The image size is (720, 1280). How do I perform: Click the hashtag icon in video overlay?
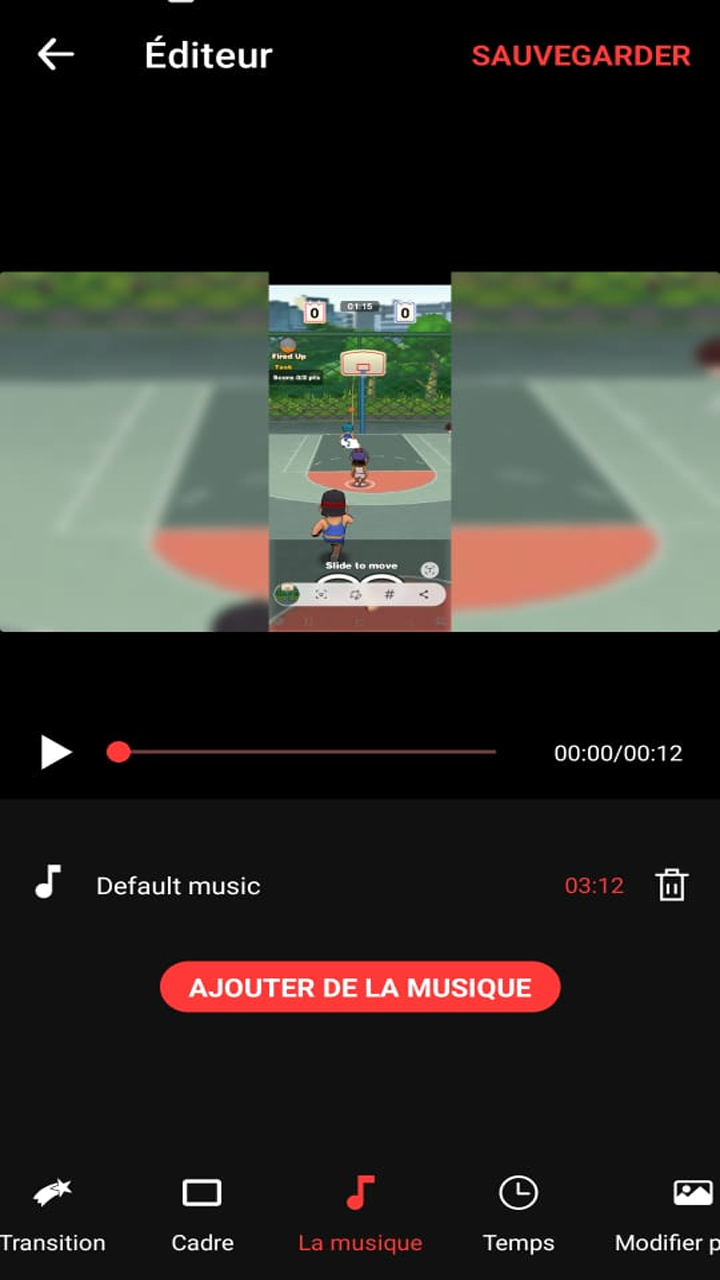389,593
